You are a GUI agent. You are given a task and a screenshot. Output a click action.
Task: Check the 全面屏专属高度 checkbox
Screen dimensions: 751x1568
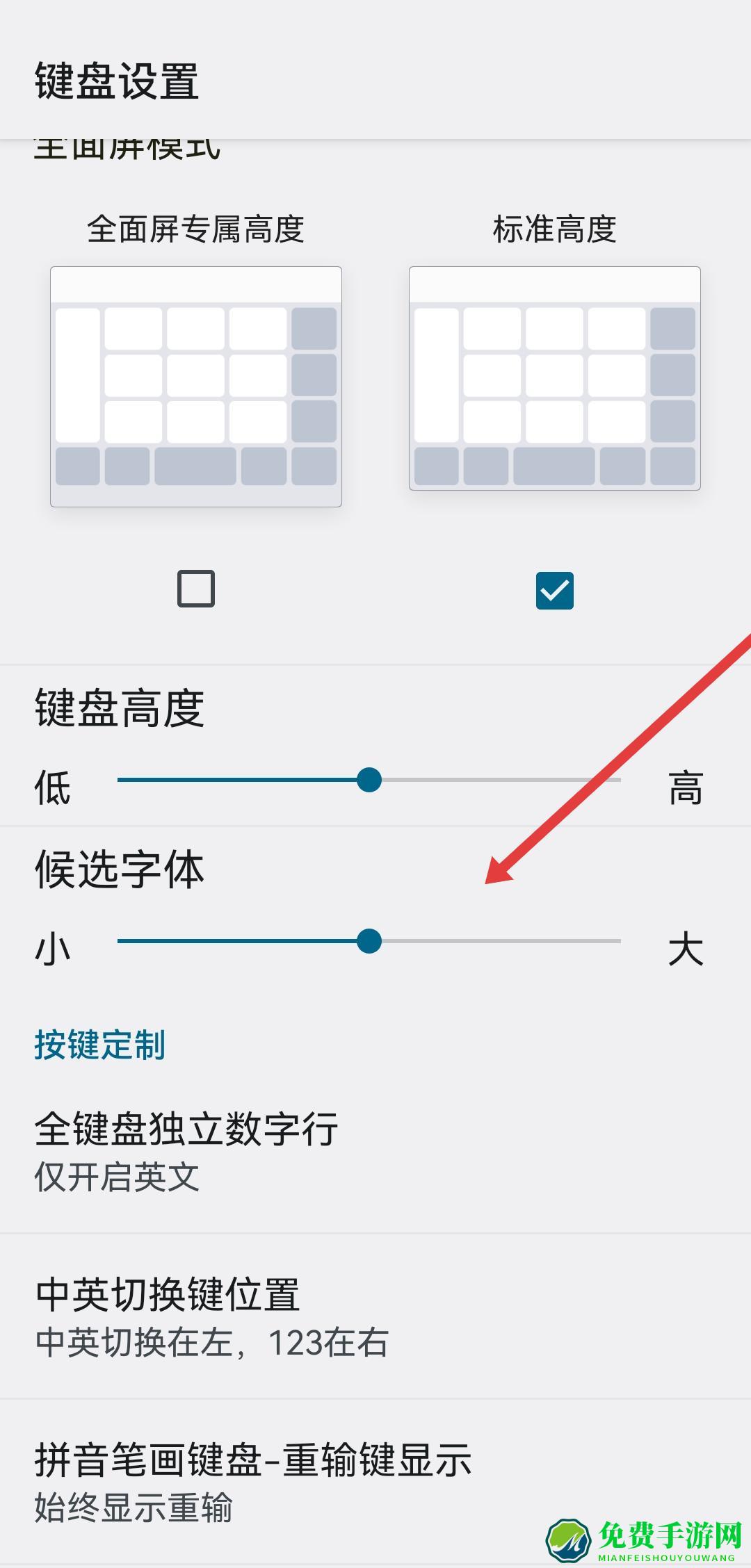(196, 589)
